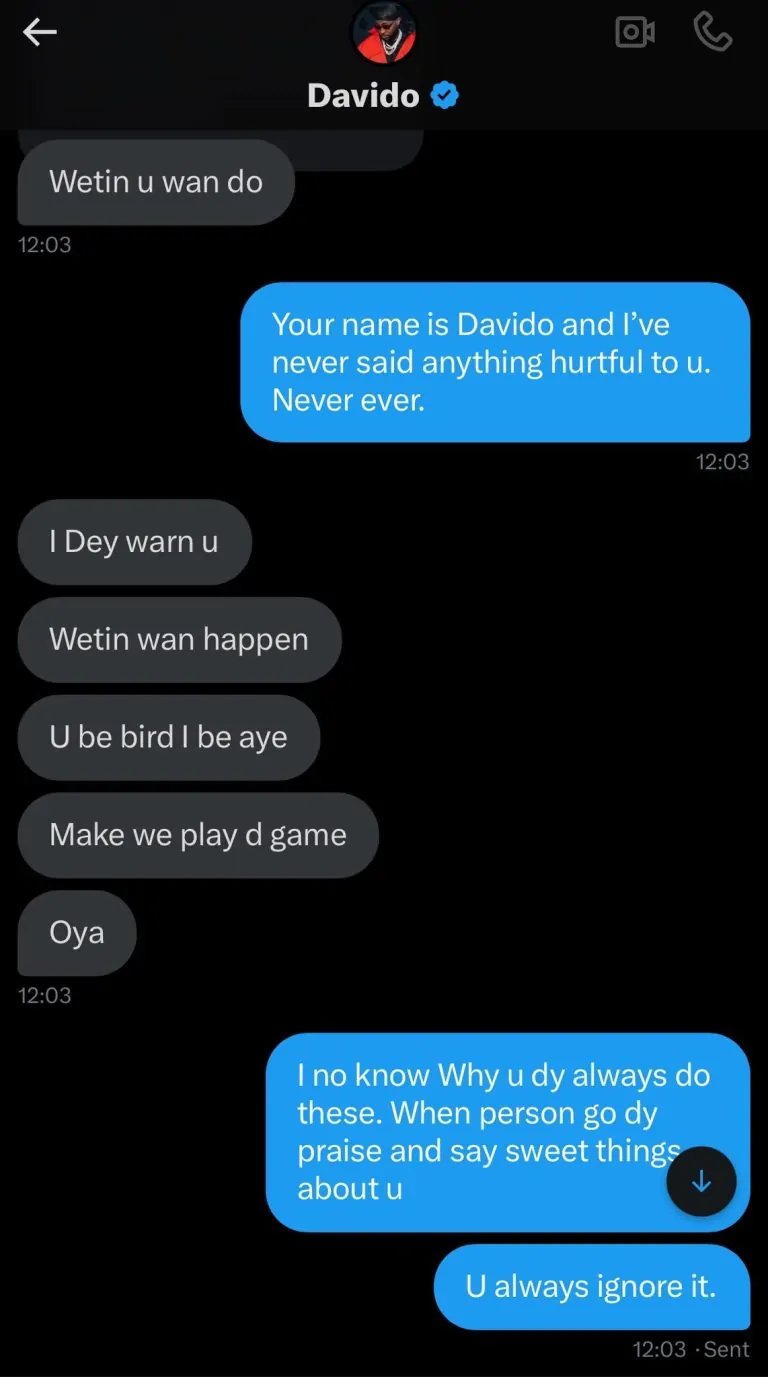The width and height of the screenshot is (768, 1377).
Task: Open Davido's profile from the header avatar
Action: tap(383, 33)
